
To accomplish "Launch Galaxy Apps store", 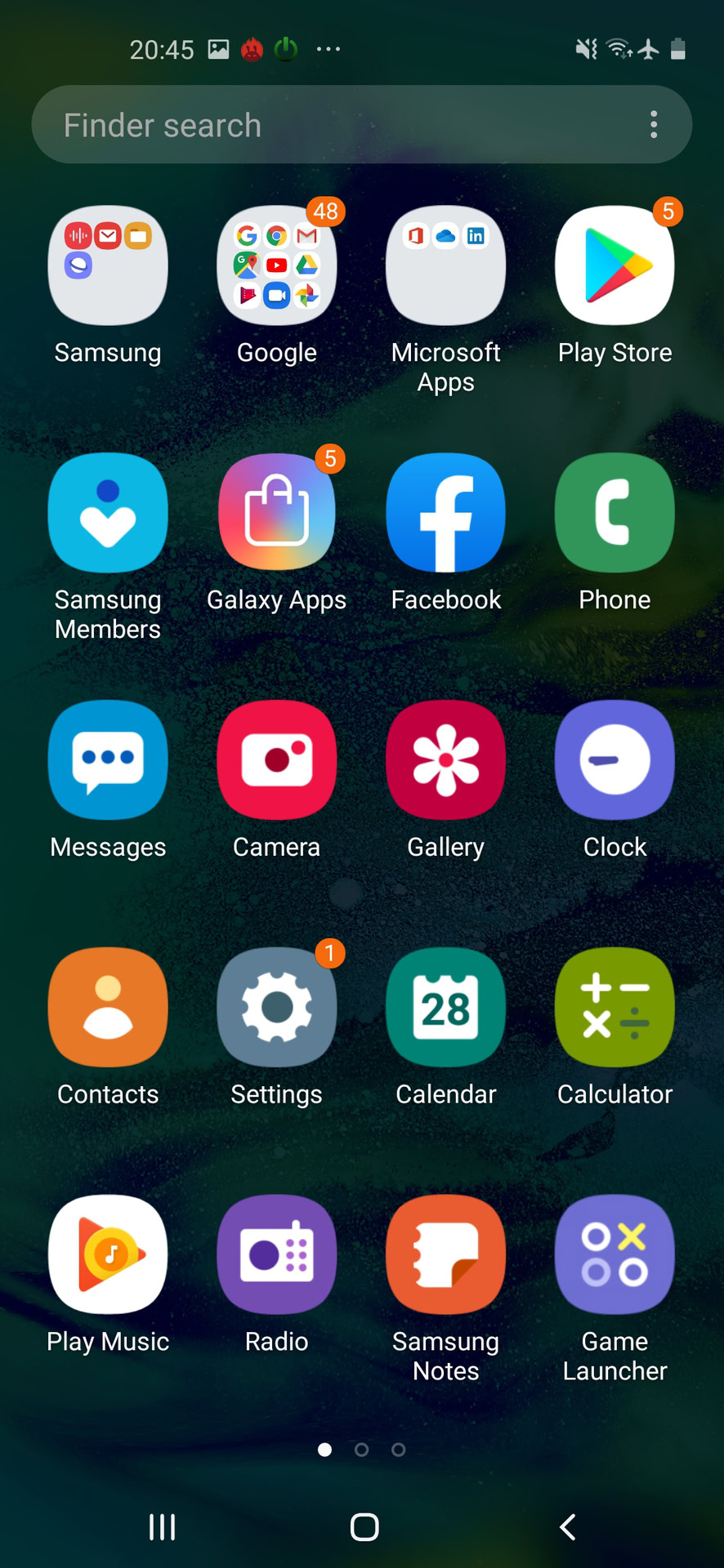I will [276, 513].
